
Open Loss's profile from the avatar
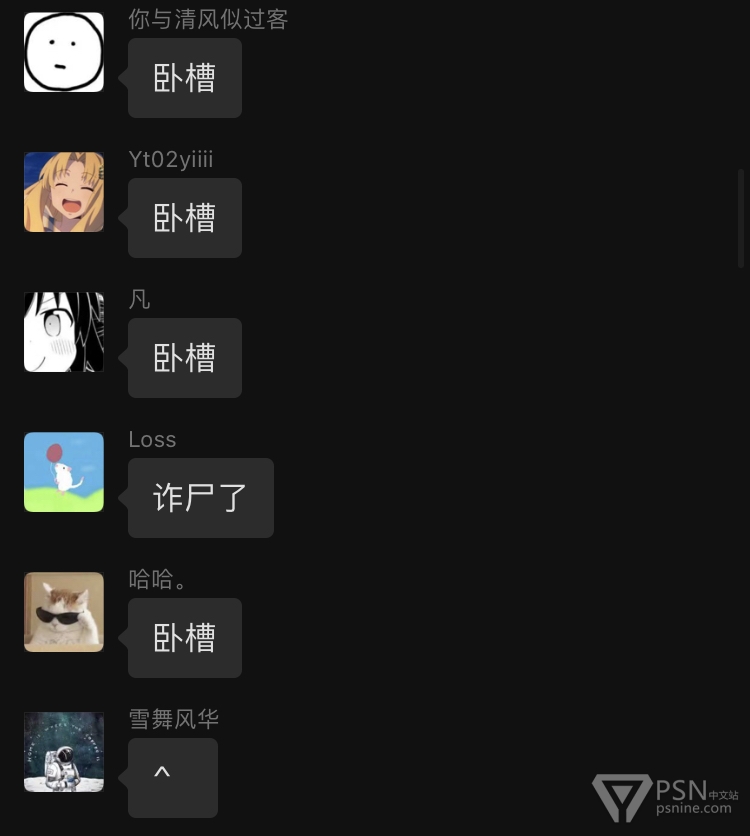coord(64,472)
